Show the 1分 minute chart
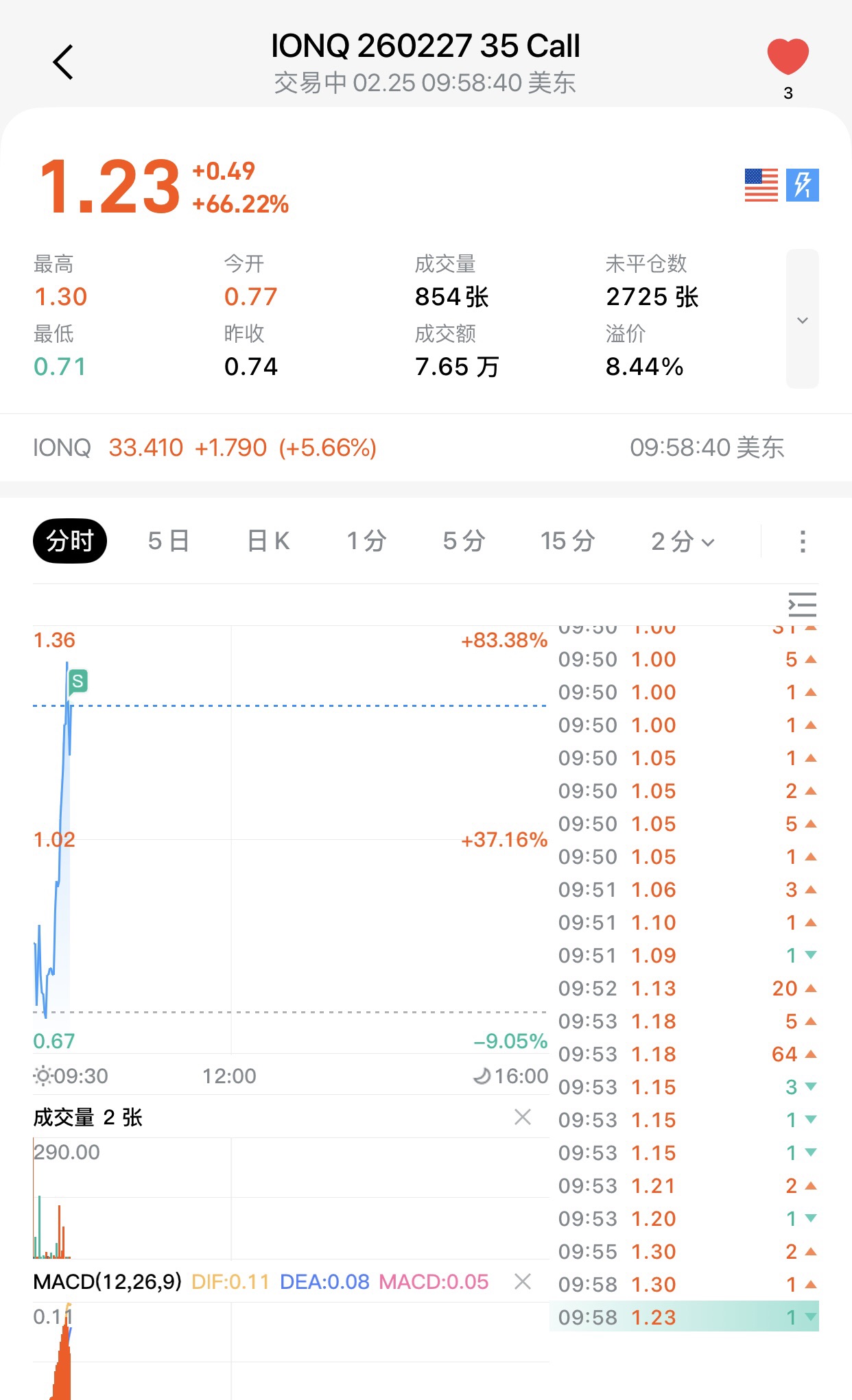This screenshot has height=1400, width=852. point(366,541)
